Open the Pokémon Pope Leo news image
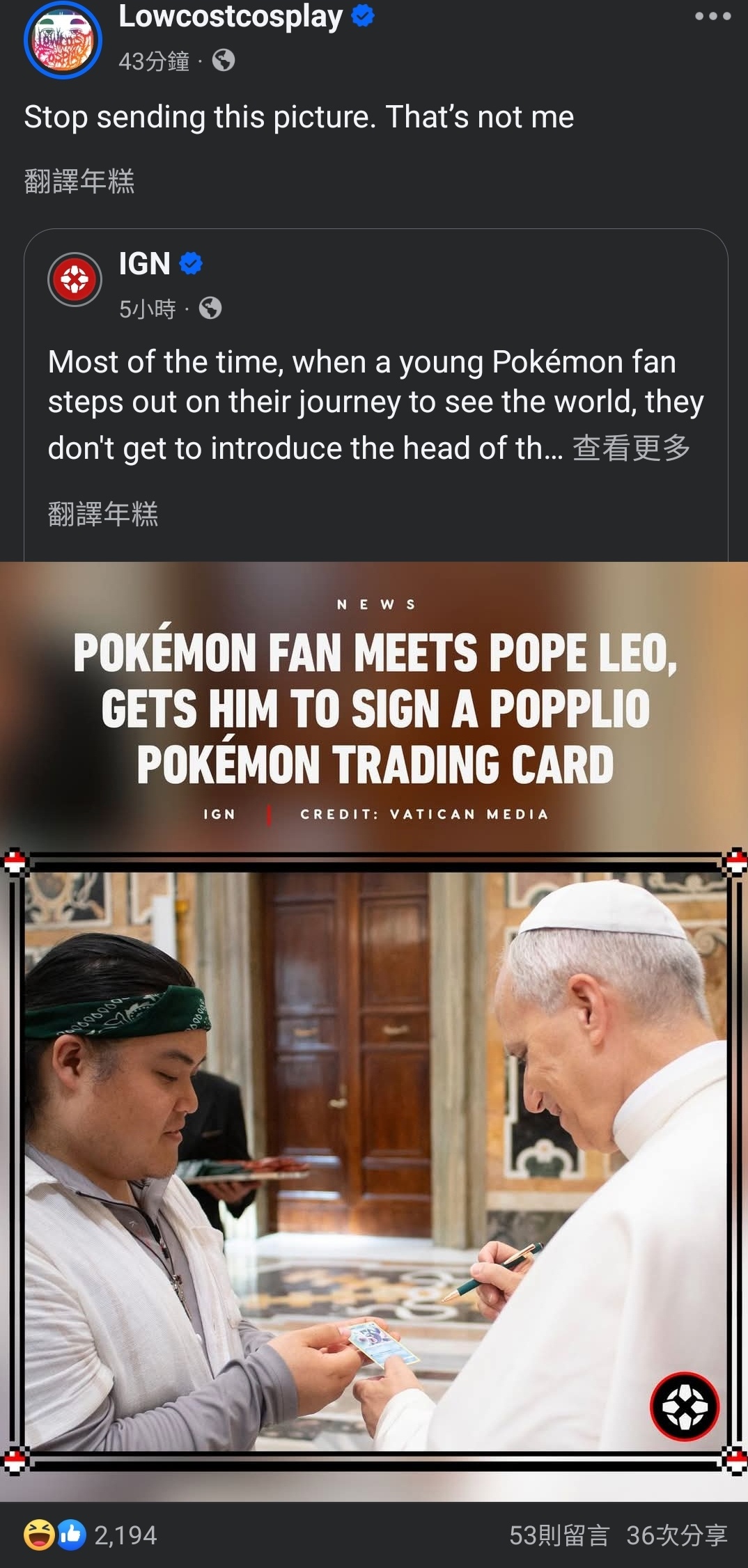Screen dimensions: 748x1568 pos(374,1030)
